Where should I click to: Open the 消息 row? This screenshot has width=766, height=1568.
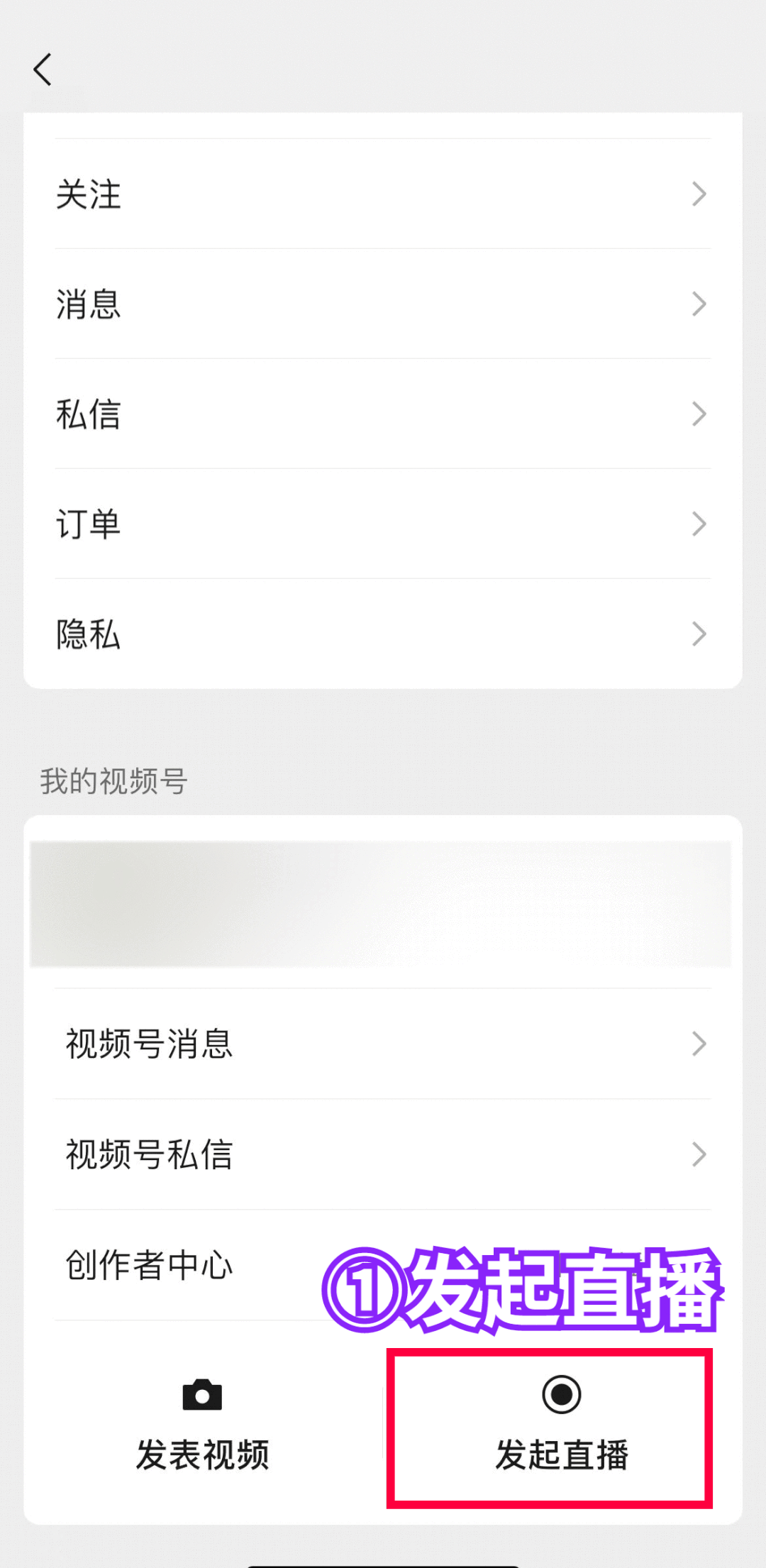coord(383,304)
